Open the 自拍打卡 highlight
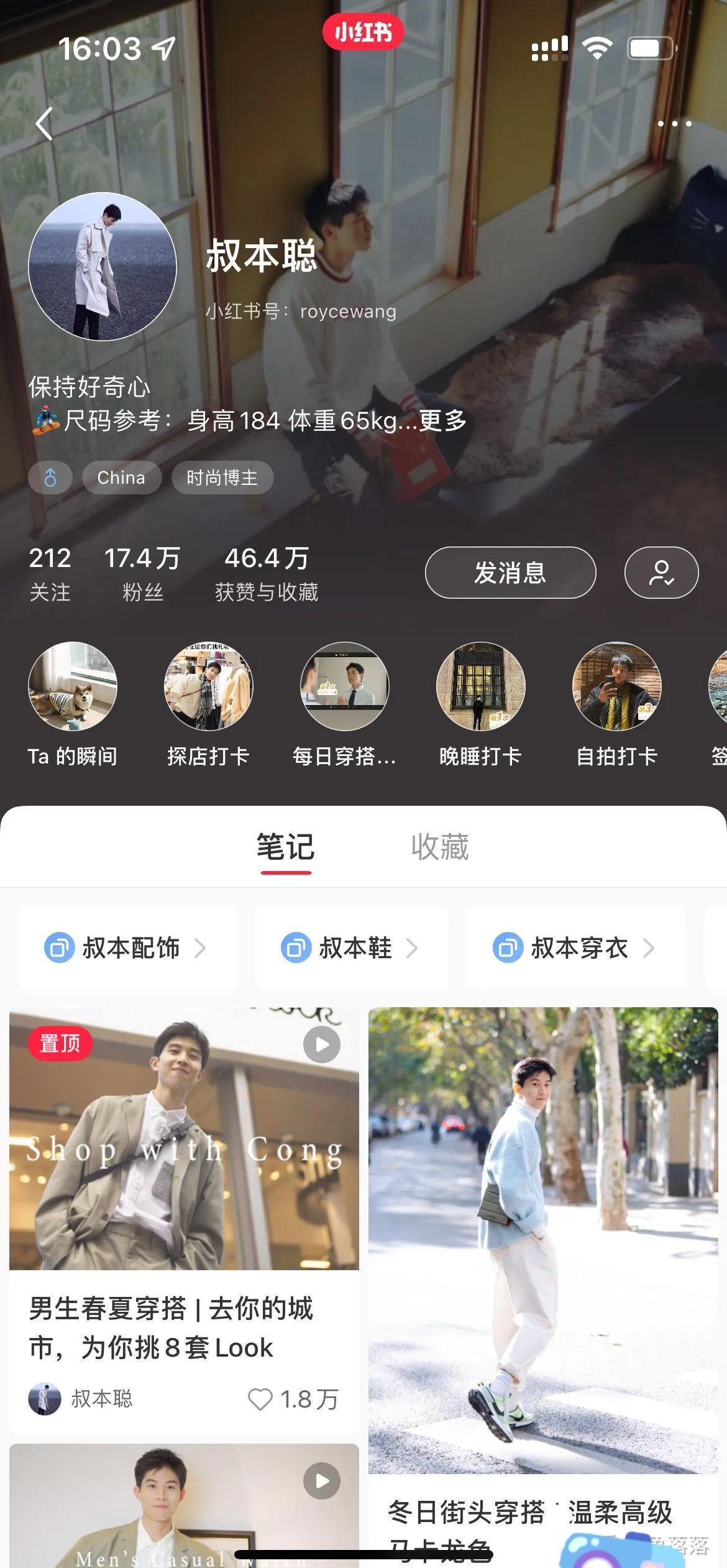The image size is (727, 1568). click(616, 705)
